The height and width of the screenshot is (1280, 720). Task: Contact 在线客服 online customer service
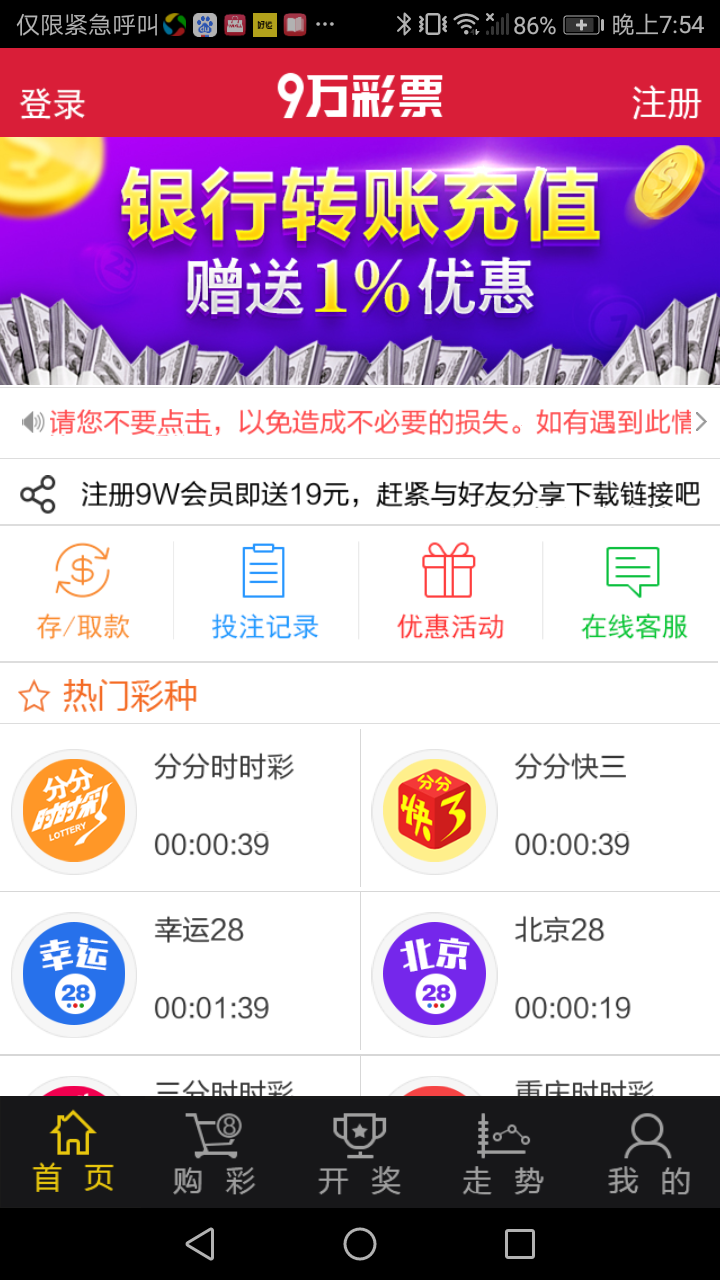pos(633,590)
